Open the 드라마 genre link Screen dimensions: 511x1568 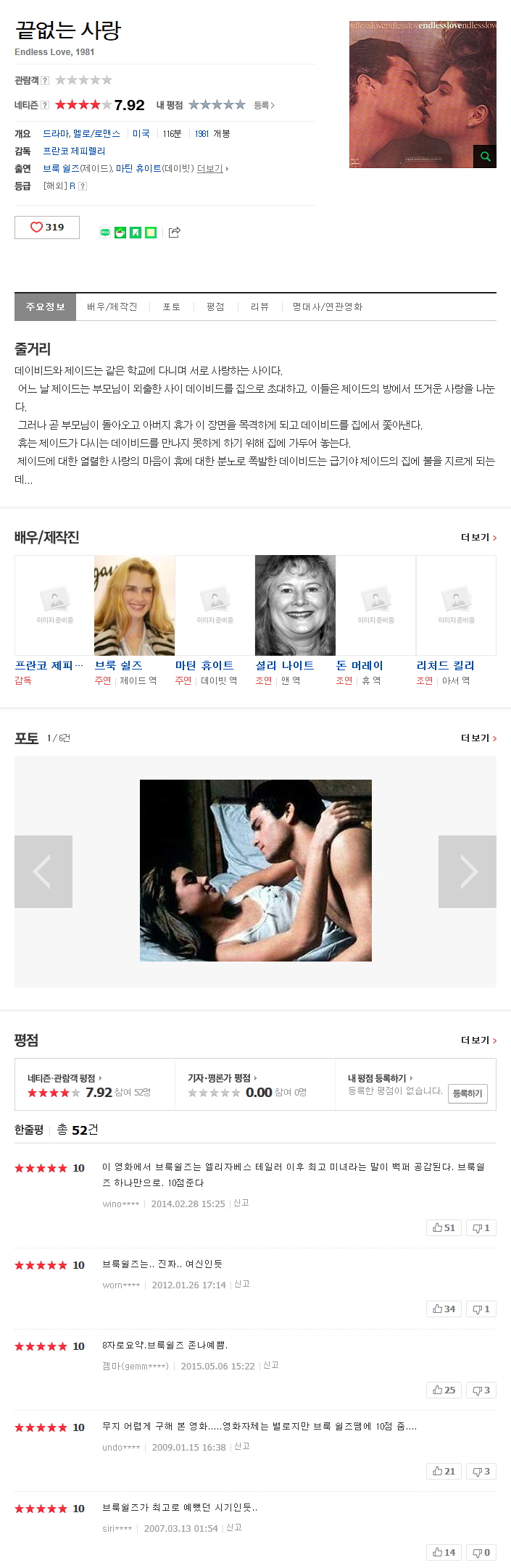point(56,134)
